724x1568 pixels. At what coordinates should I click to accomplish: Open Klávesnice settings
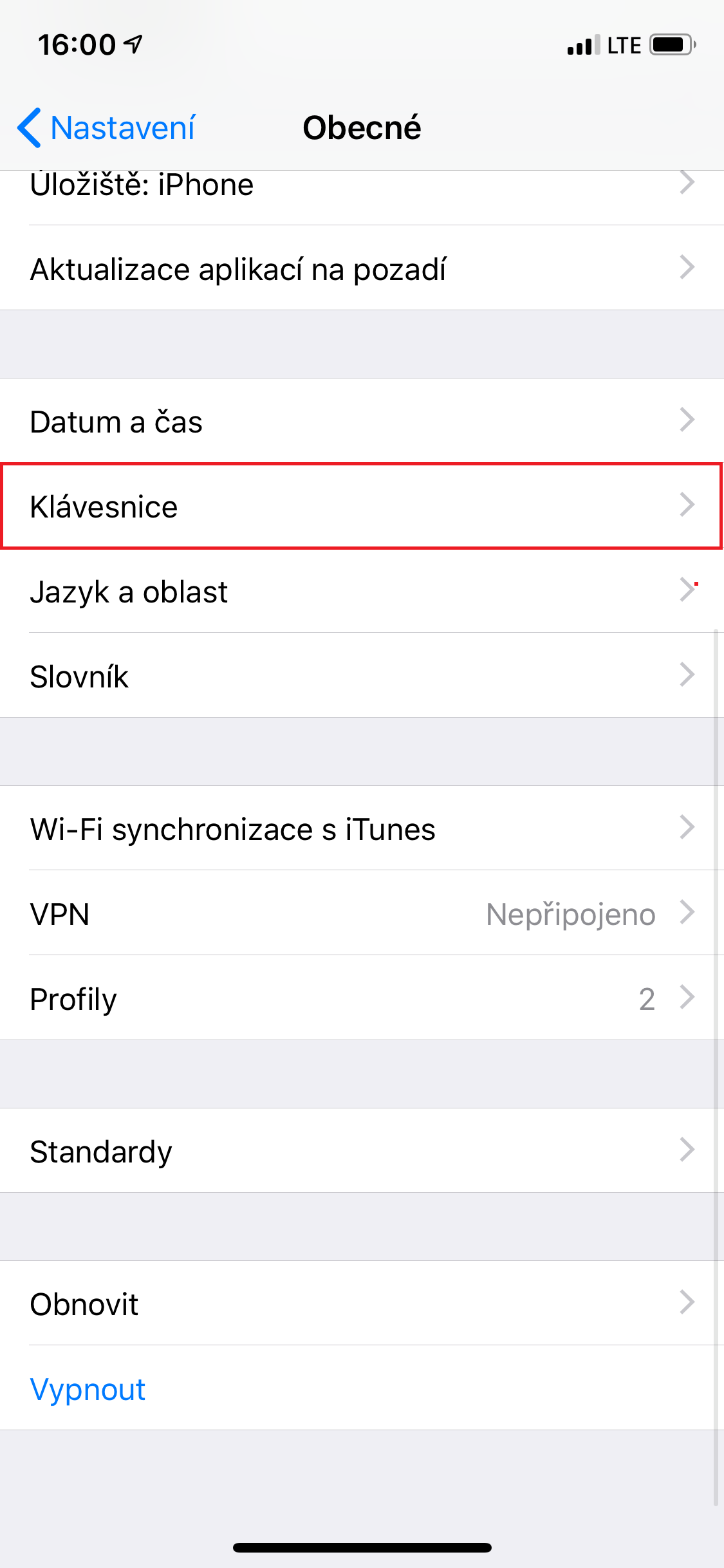coord(362,505)
